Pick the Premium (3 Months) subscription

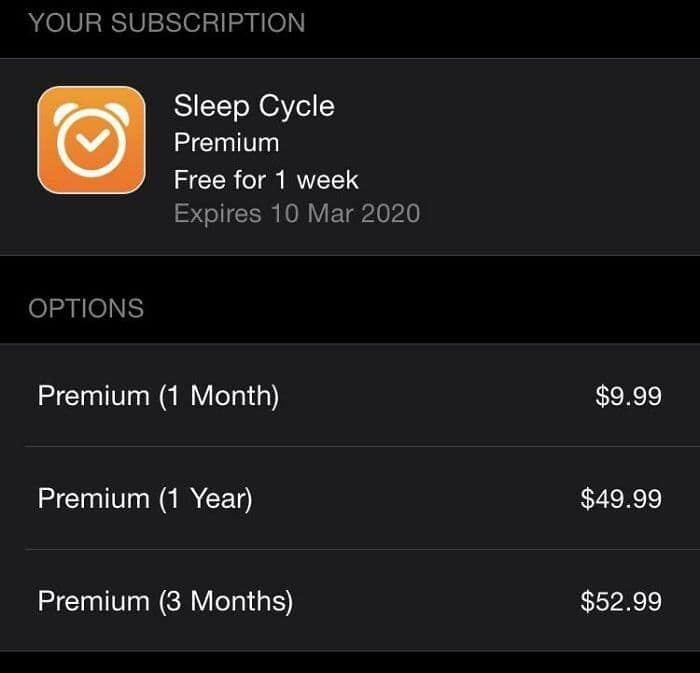[x=349, y=601]
